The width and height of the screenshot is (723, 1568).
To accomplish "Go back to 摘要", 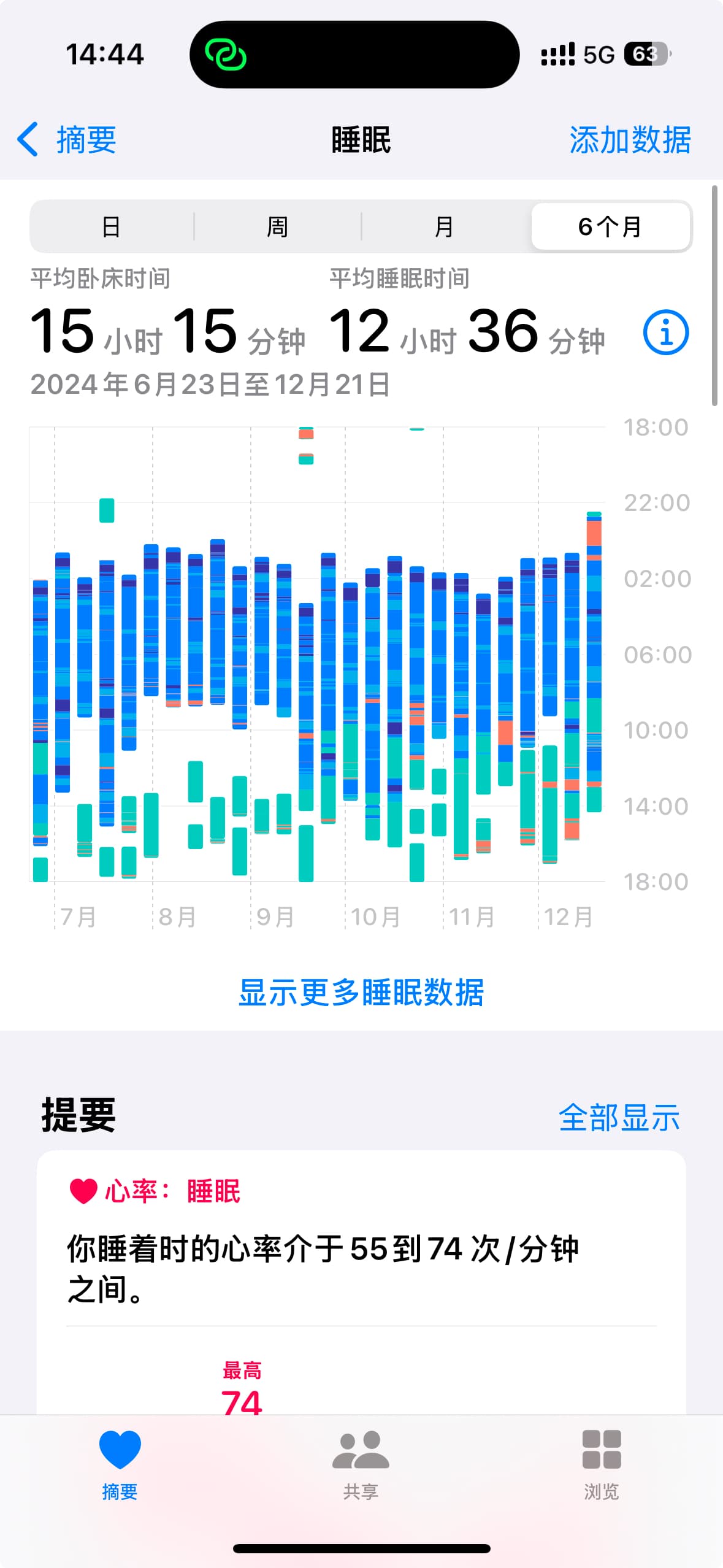I will point(67,140).
